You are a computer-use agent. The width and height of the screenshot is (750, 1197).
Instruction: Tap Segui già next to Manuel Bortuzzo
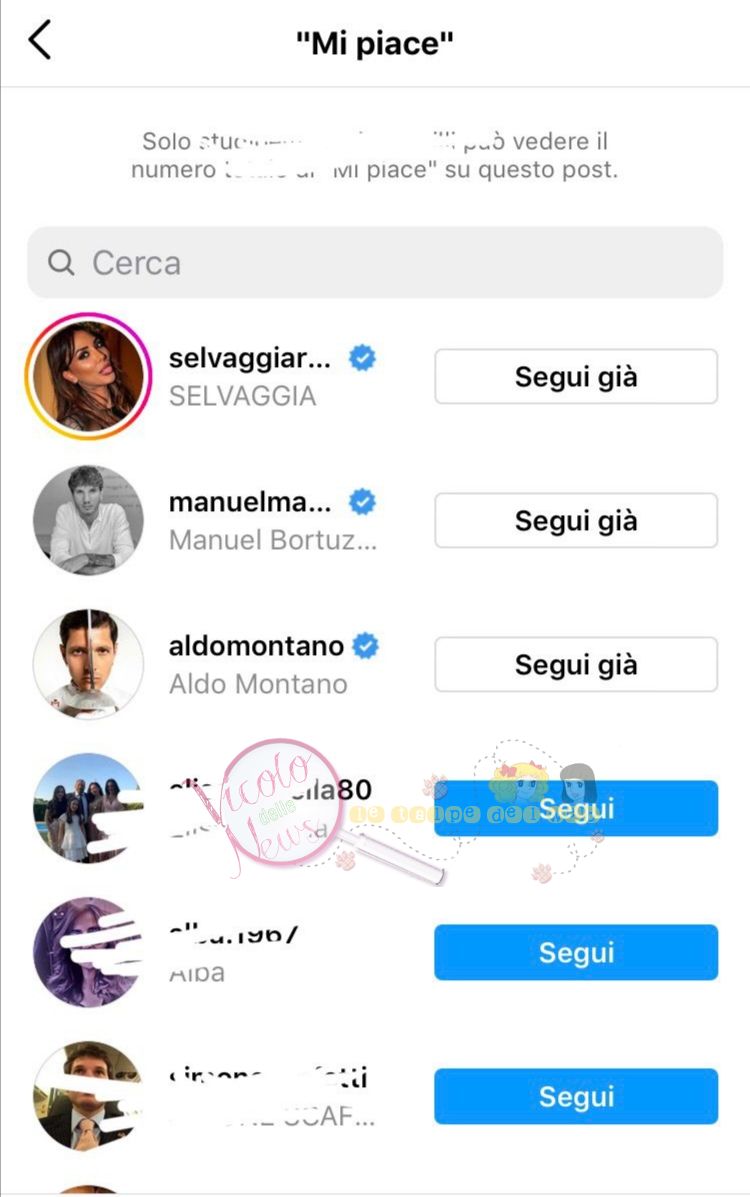pos(576,521)
